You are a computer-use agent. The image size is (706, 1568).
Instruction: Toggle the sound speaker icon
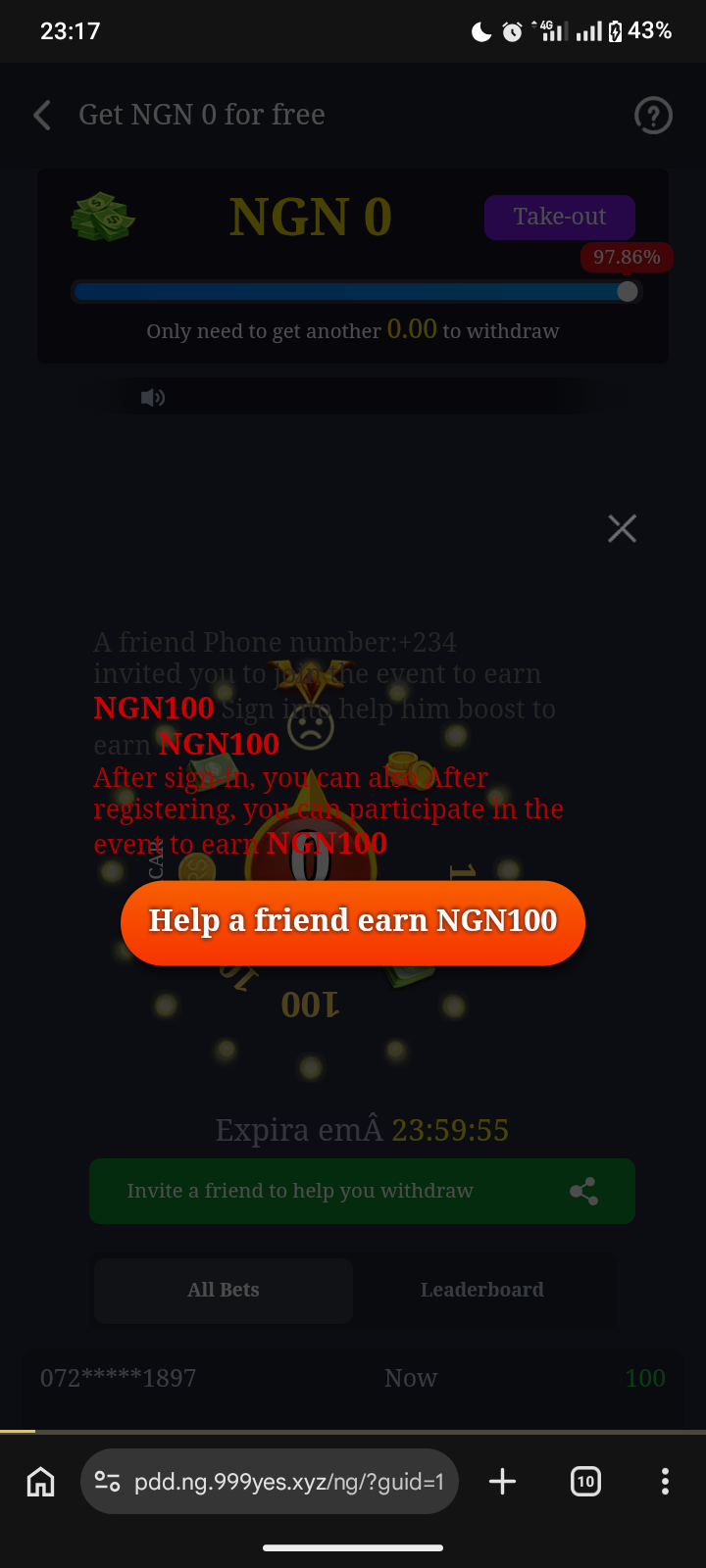(153, 397)
